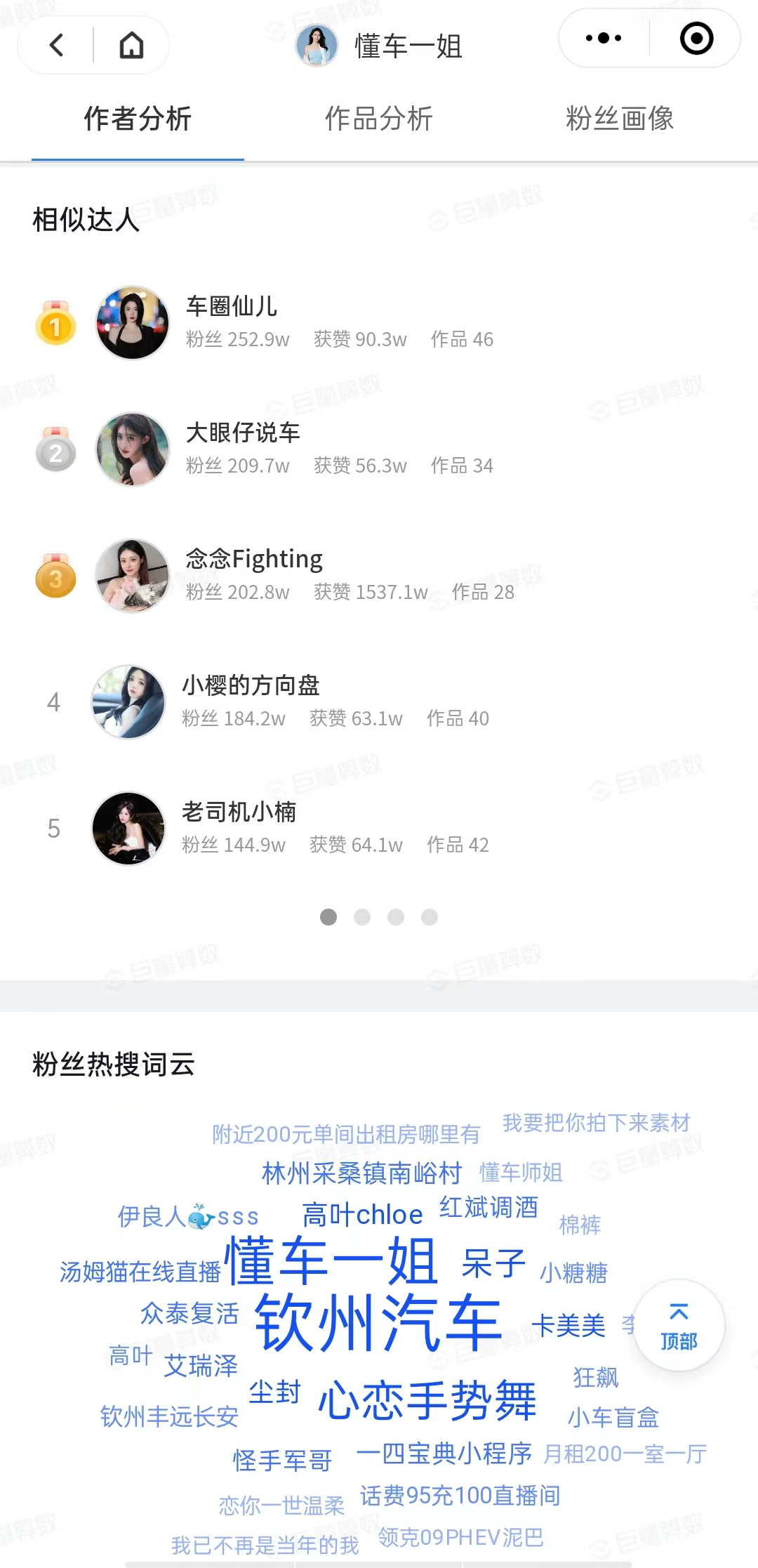Close the mini program via the circle icon
The image size is (758, 1568).
click(696, 39)
